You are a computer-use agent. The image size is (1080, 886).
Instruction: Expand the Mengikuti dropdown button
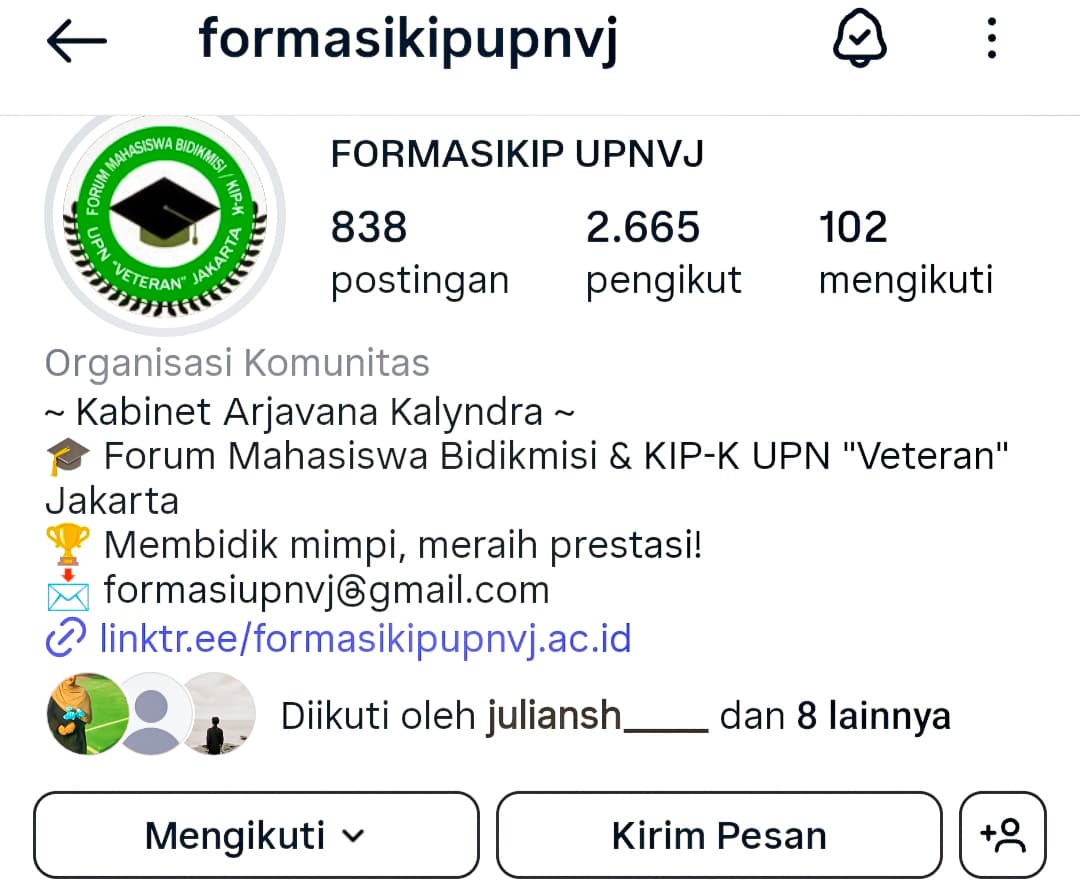pos(256,835)
